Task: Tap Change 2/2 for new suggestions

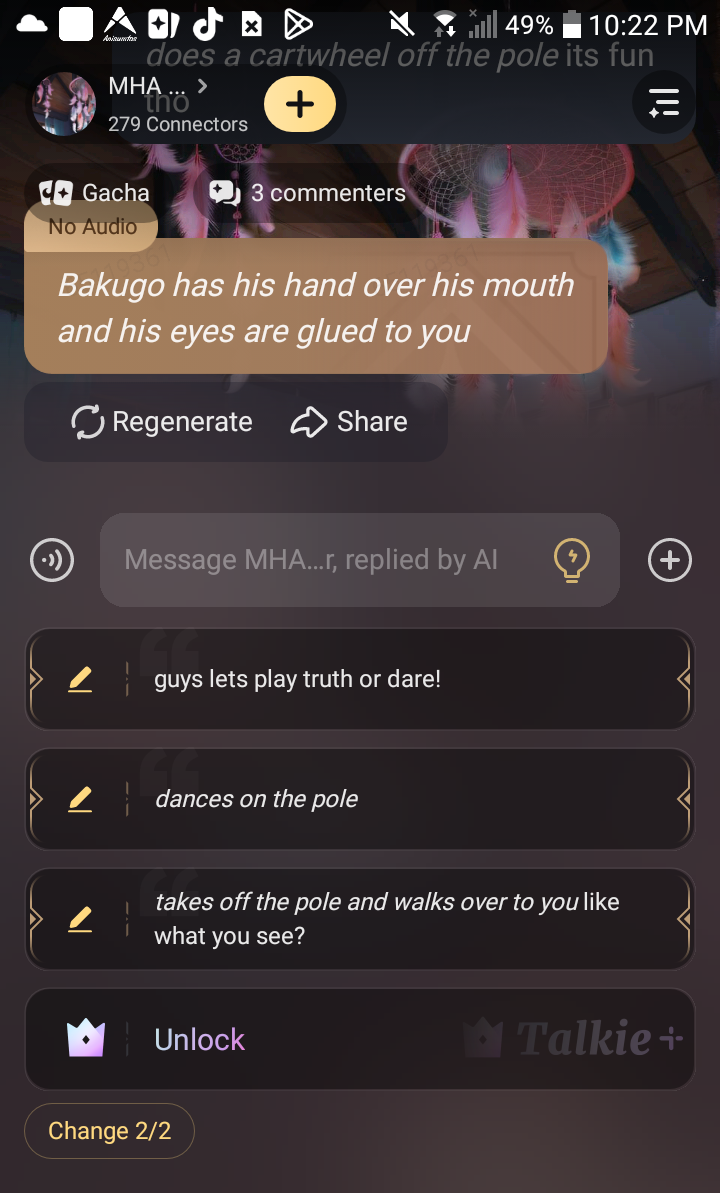Action: [x=109, y=1131]
